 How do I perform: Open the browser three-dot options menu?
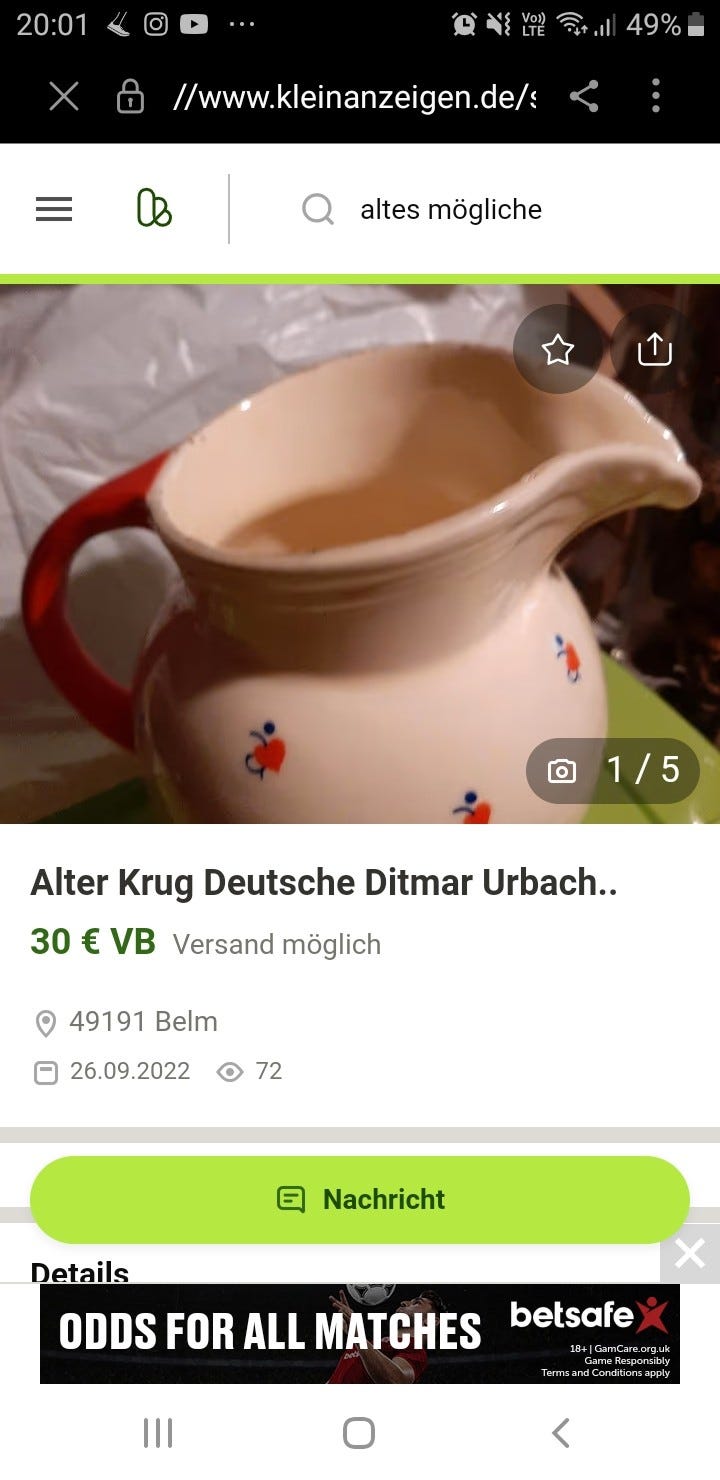point(656,96)
